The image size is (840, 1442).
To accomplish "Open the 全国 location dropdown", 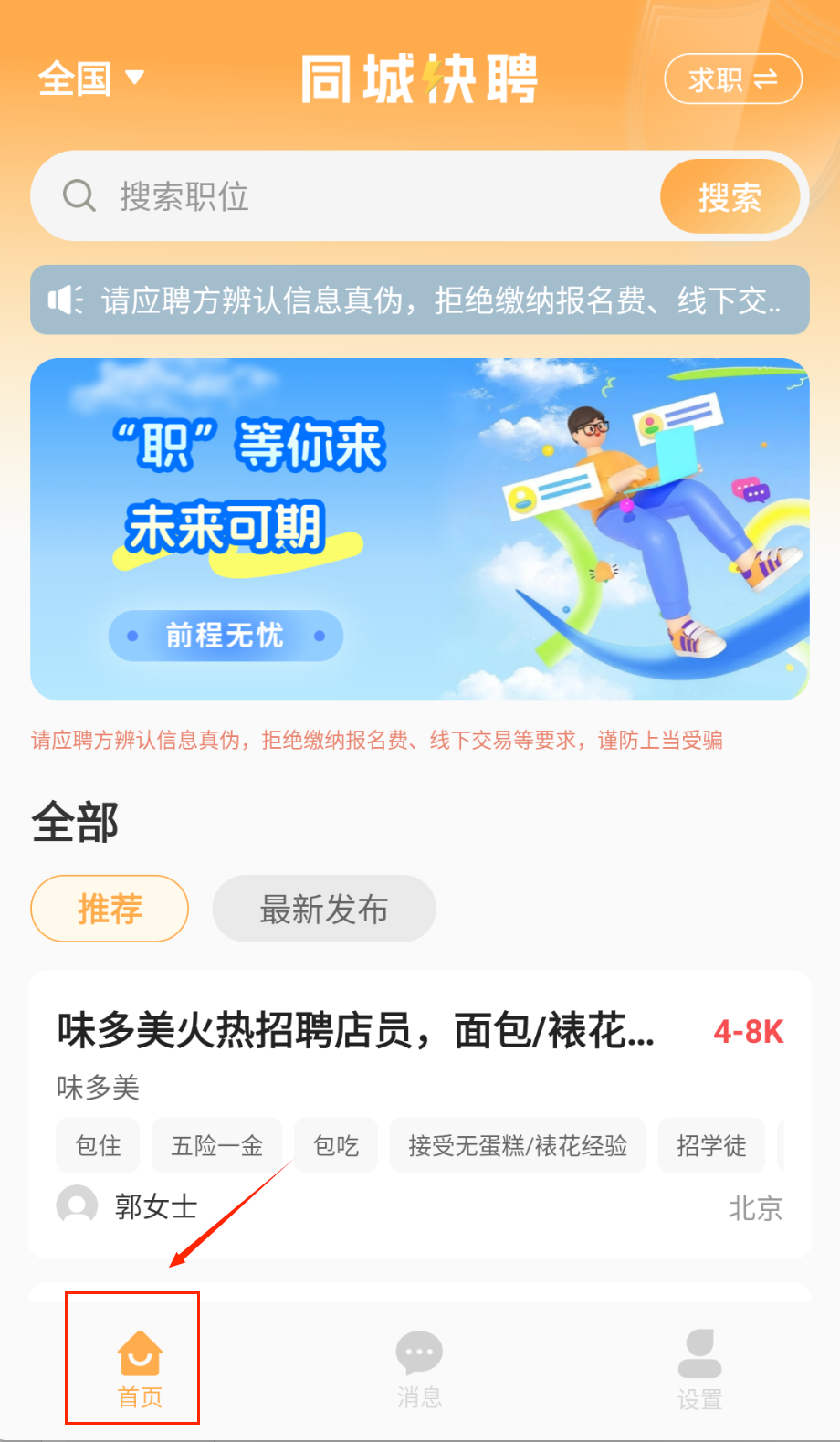I will click(90, 79).
